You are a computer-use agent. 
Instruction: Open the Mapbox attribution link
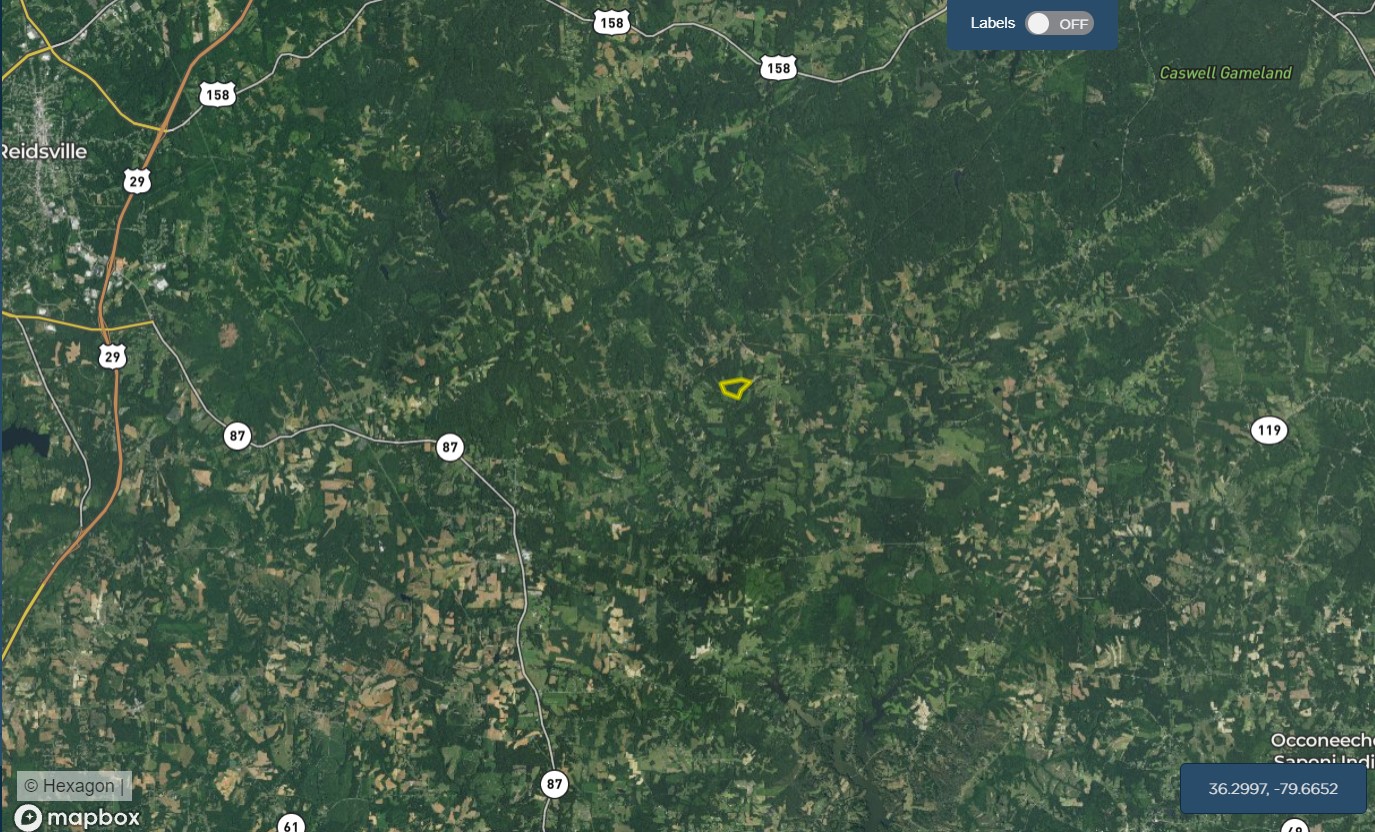(78, 817)
